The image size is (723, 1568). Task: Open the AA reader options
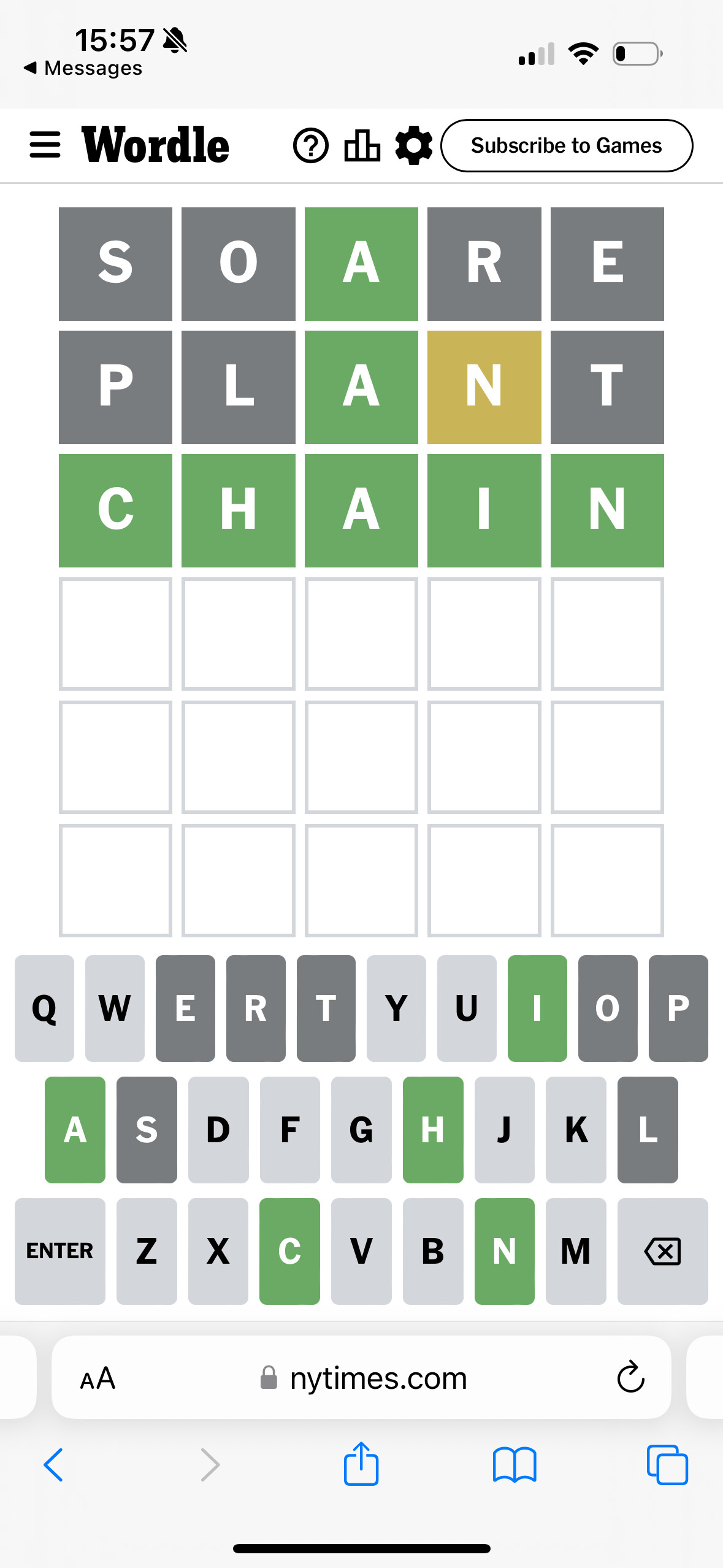click(98, 1378)
